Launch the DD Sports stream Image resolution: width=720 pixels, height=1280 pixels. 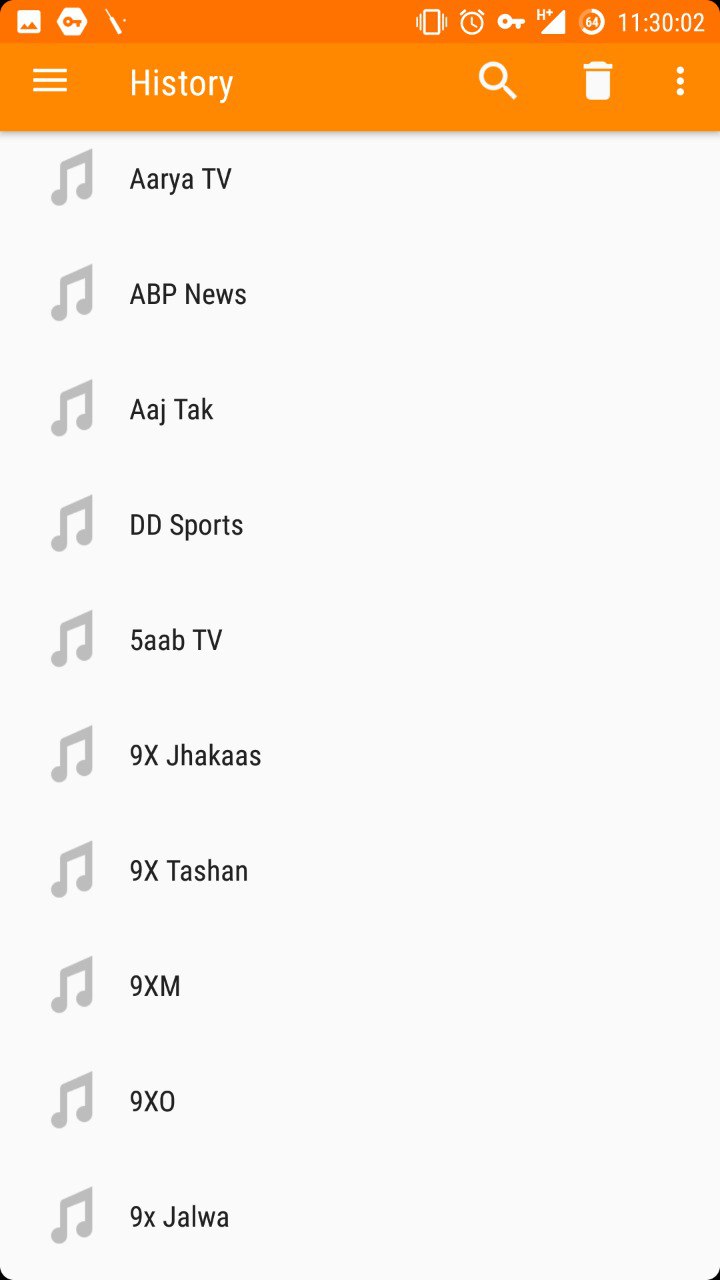click(360, 525)
